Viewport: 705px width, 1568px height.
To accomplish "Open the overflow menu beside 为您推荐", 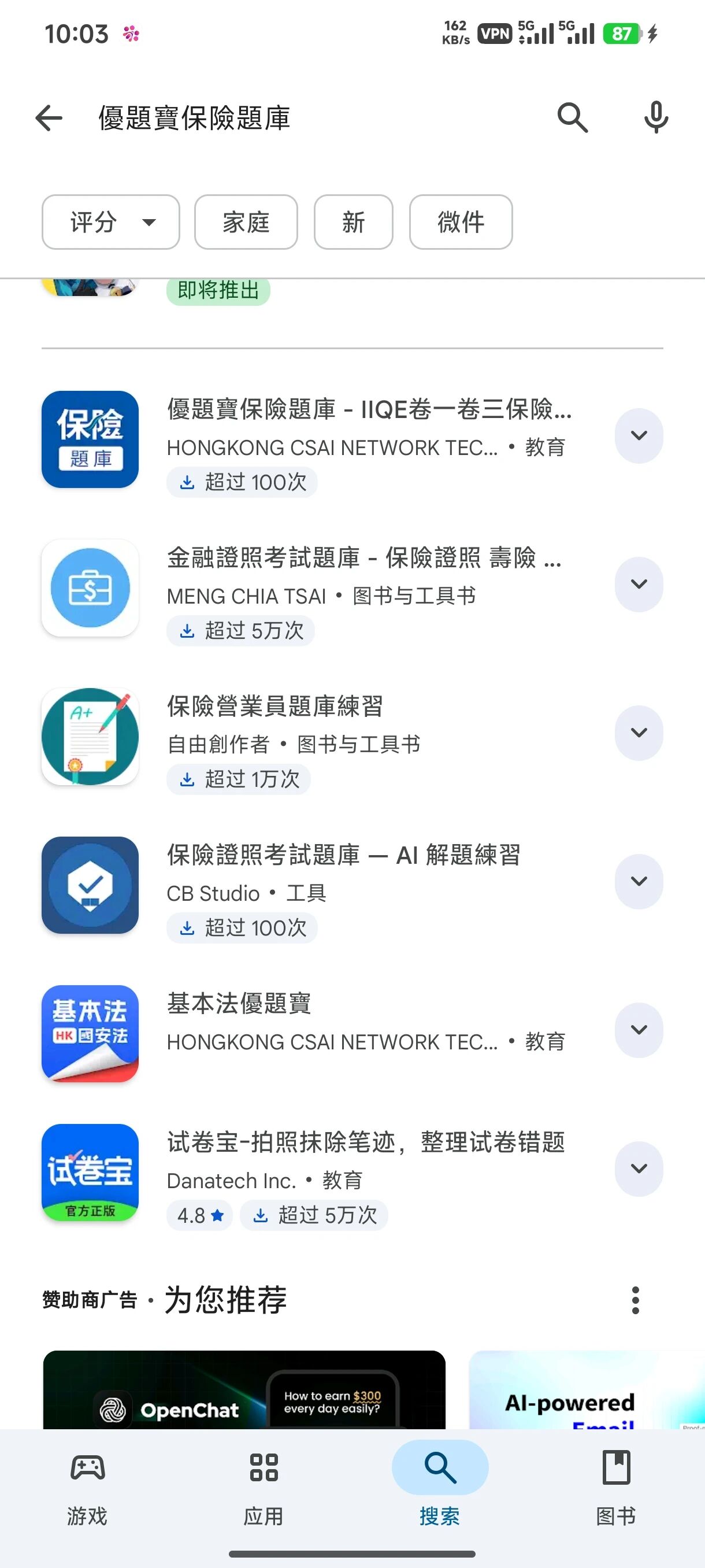I will (635, 1300).
